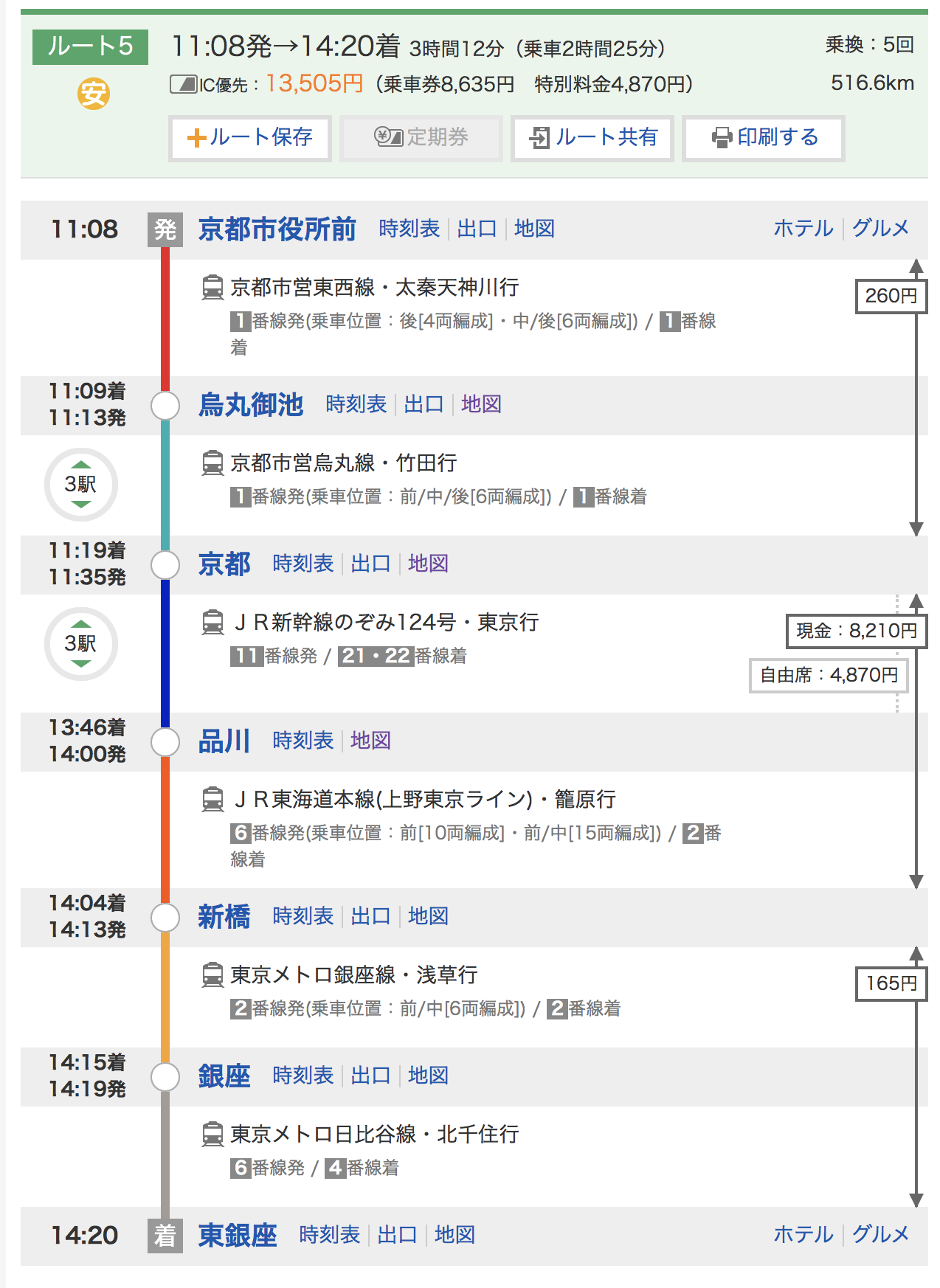Open グルメ link near 京都市役所前
Viewport: 940px width, 1288px height.
pyautogui.click(x=881, y=229)
